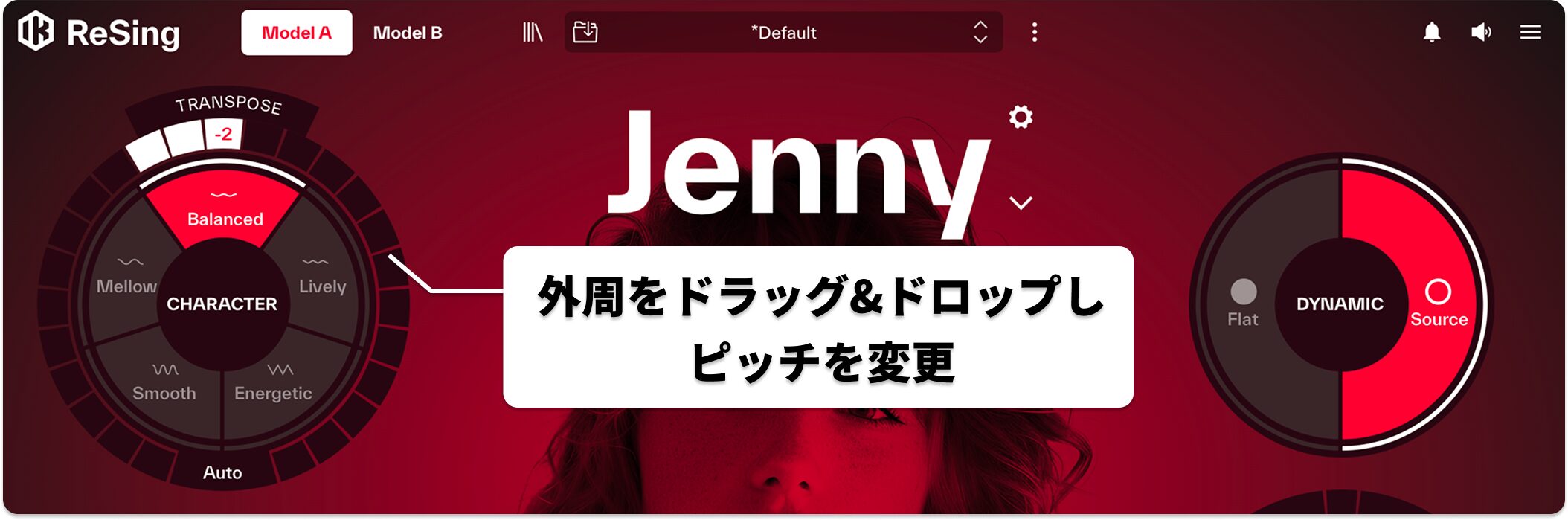1568x520 pixels.
Task: Open the preset library icon
Action: (532, 32)
